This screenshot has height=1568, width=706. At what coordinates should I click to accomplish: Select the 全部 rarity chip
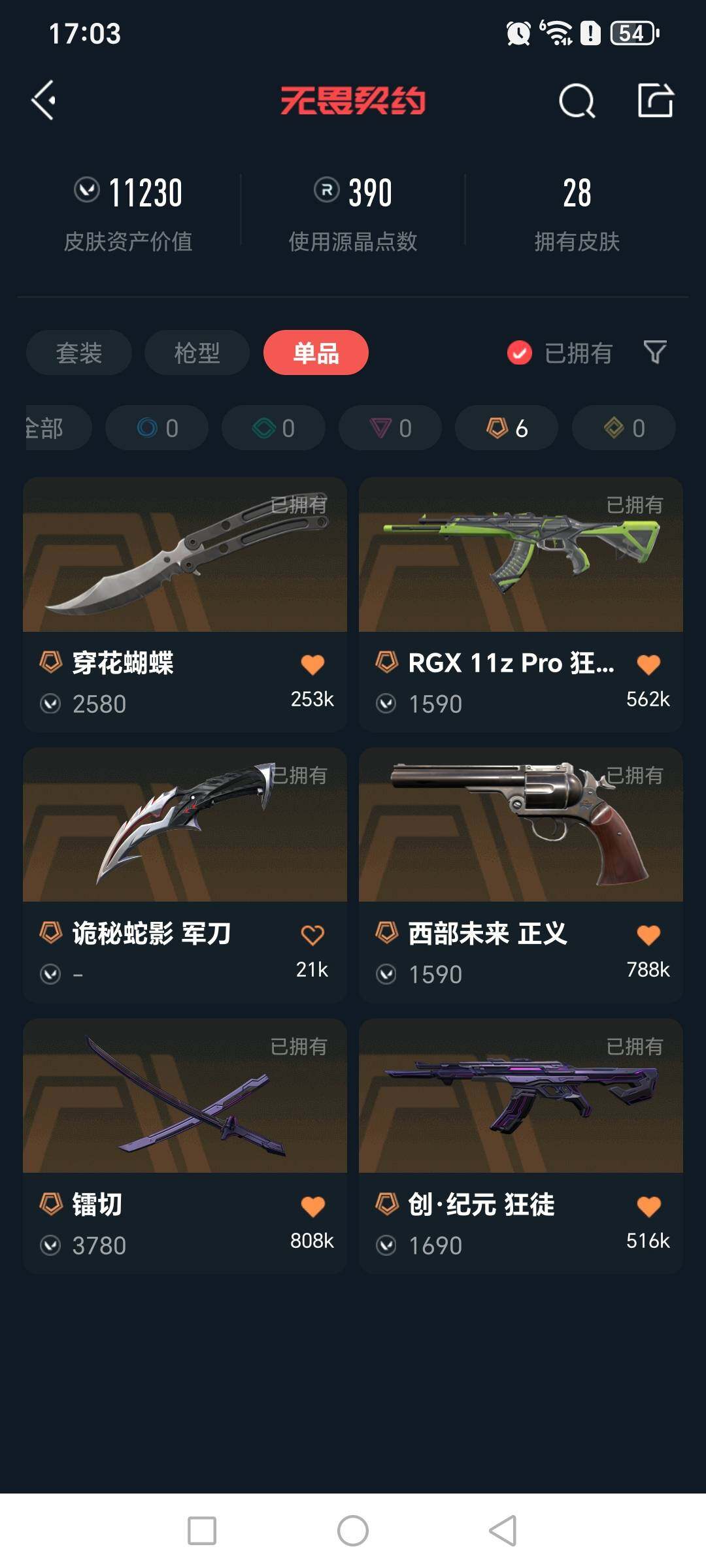click(52, 428)
